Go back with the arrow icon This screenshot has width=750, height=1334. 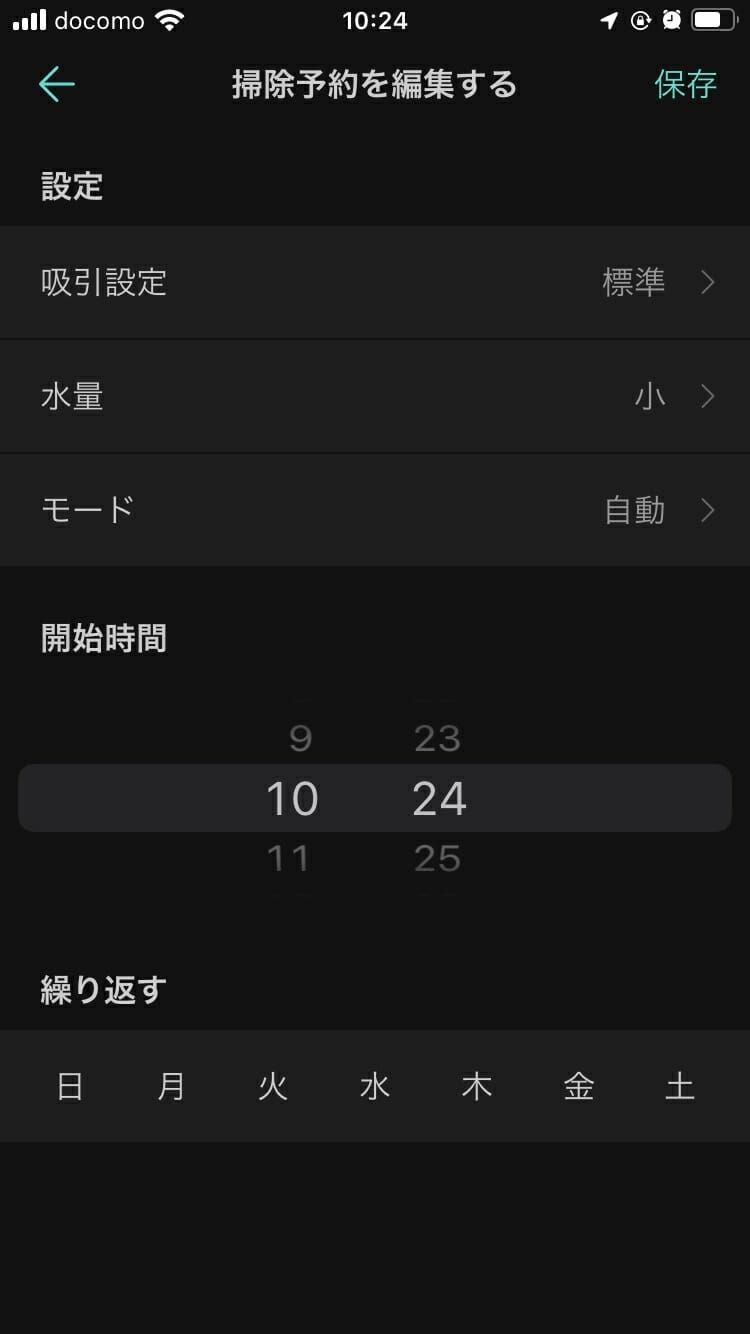coord(56,85)
